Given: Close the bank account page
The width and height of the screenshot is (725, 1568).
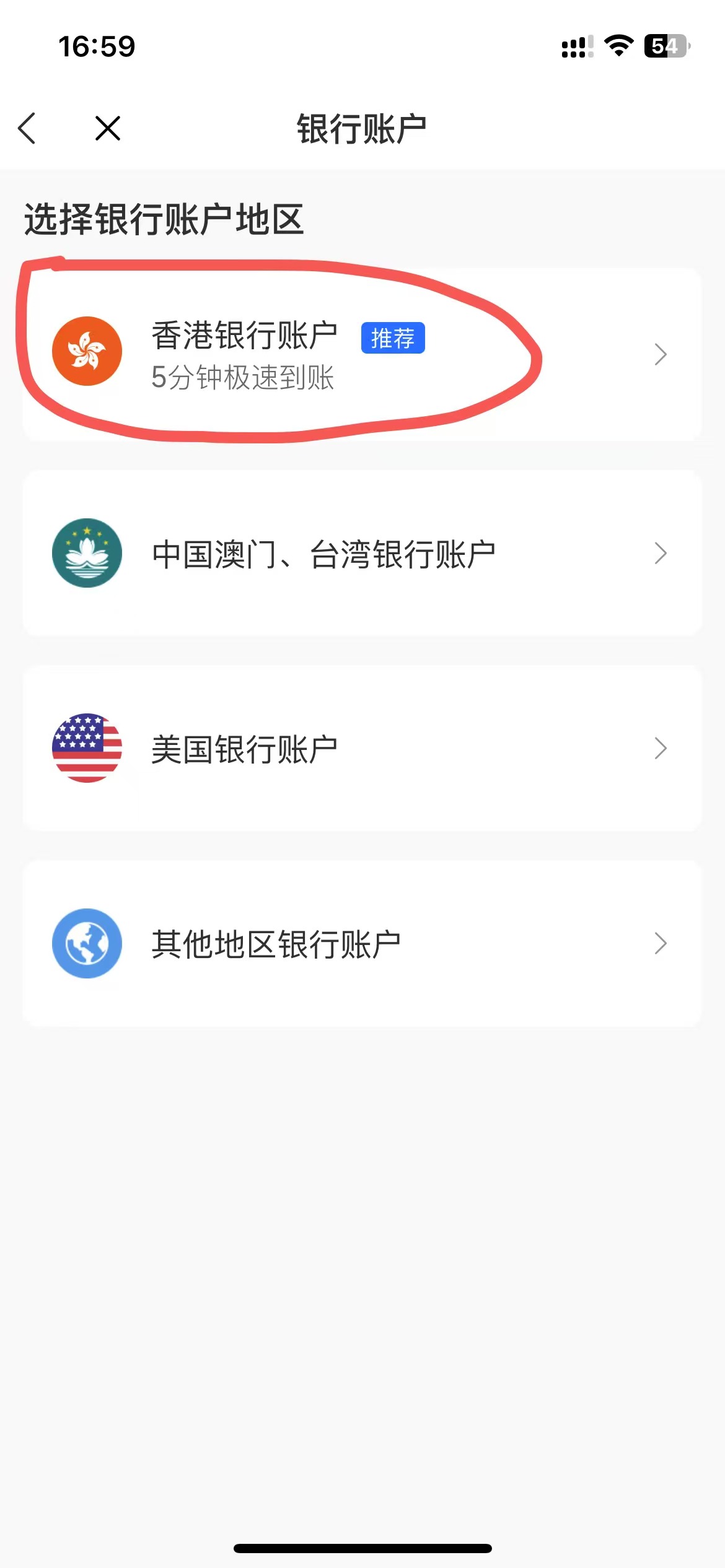Looking at the screenshot, I should [108, 128].
